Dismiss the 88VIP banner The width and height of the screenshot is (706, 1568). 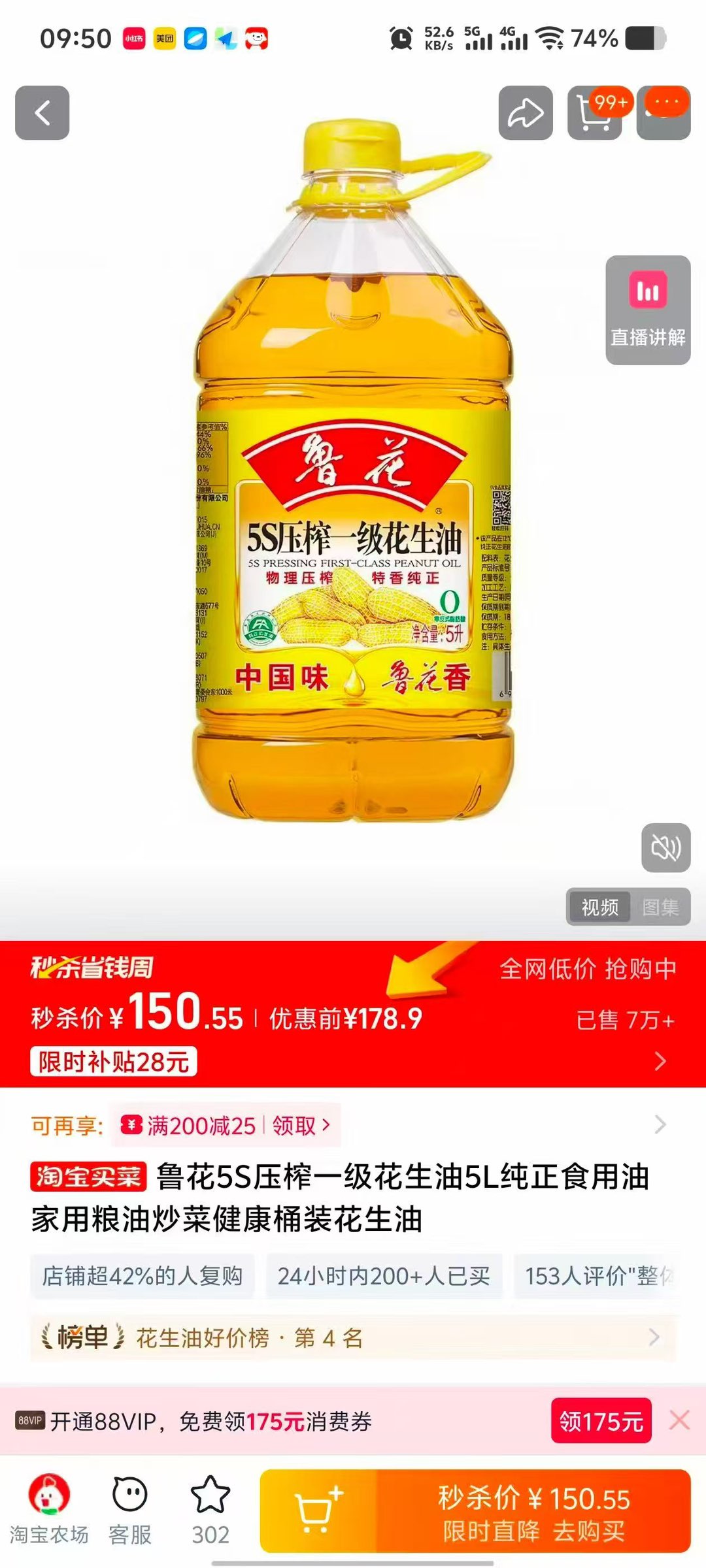click(x=679, y=1420)
